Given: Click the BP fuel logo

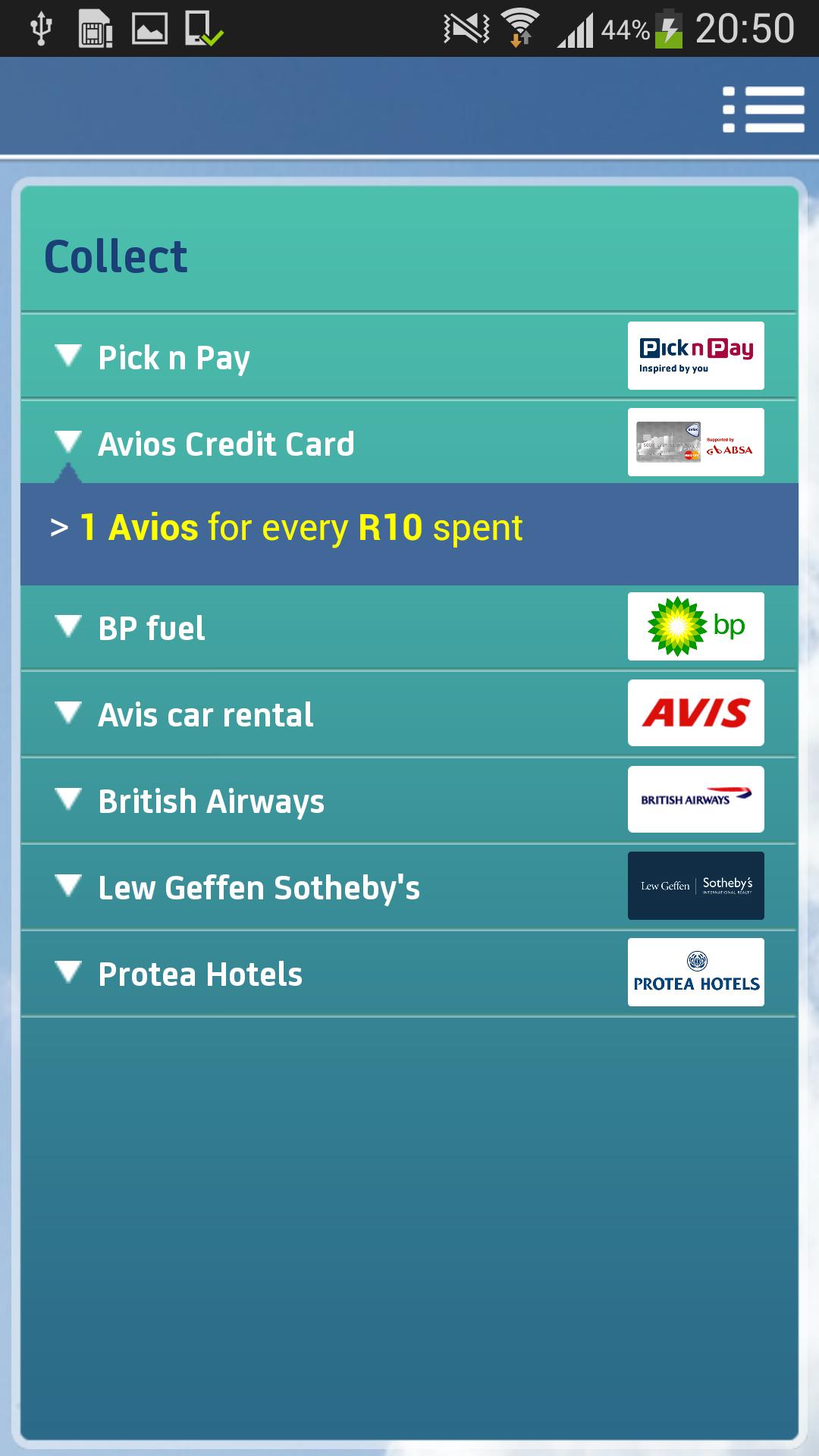Looking at the screenshot, I should pyautogui.click(x=695, y=626).
